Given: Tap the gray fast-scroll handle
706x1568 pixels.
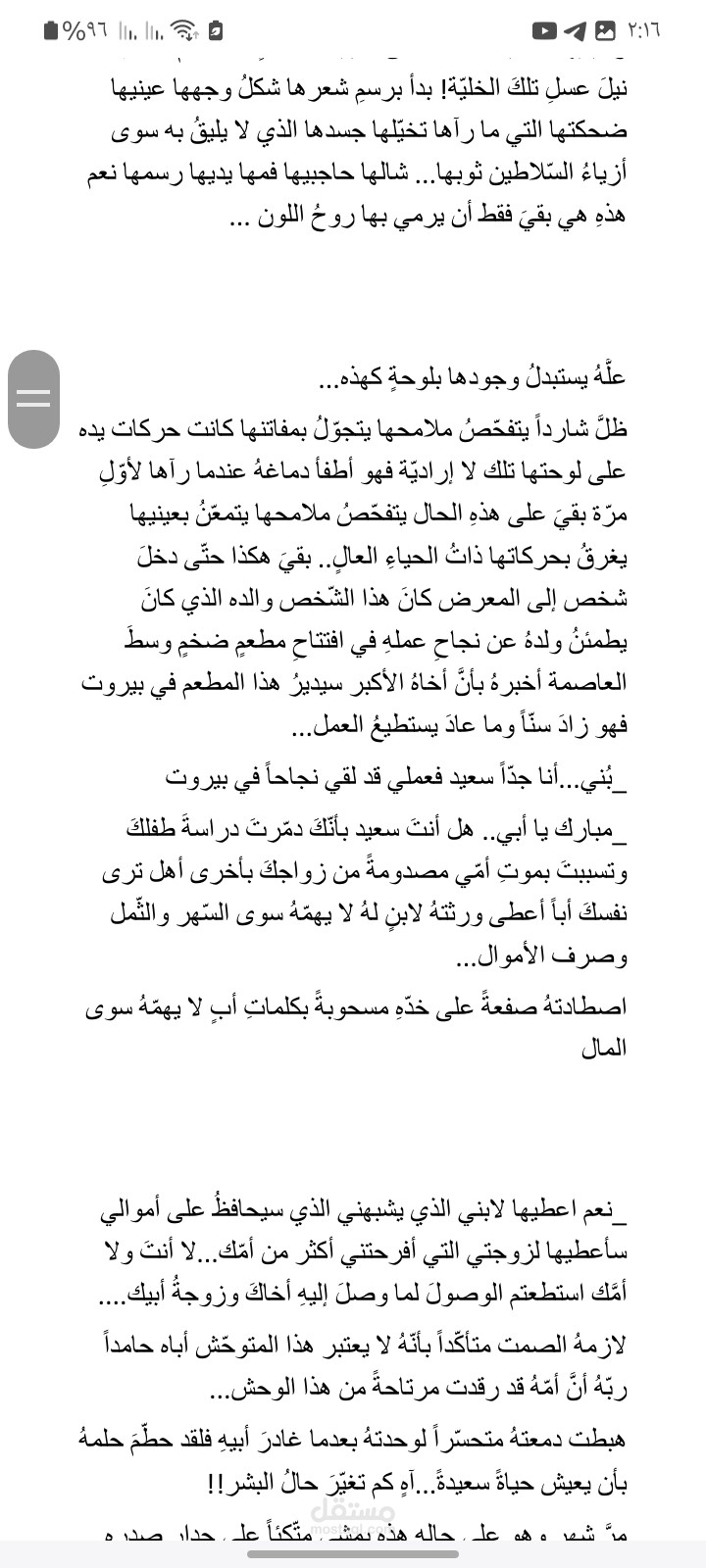Looking at the screenshot, I should [x=34, y=399].
